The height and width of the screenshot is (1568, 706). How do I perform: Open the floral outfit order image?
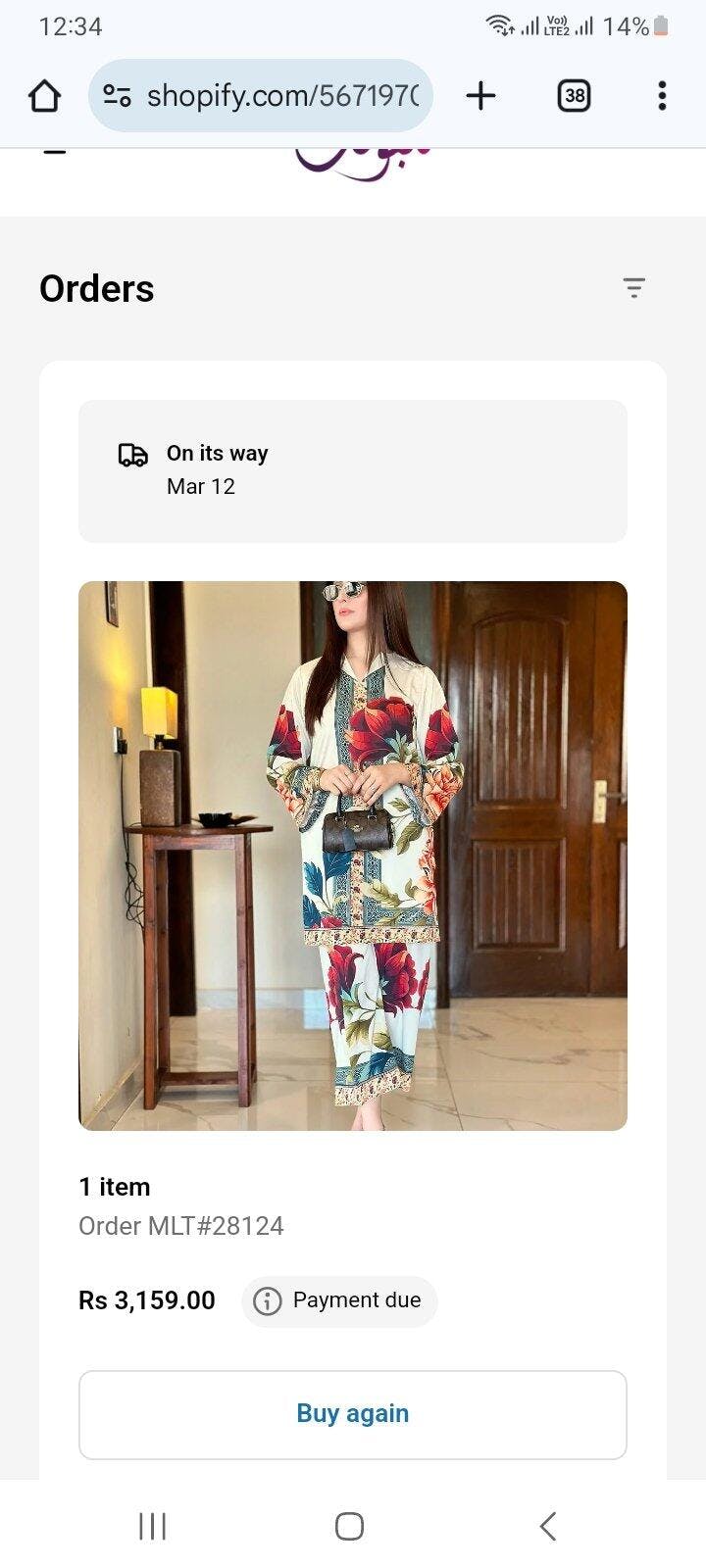click(353, 856)
